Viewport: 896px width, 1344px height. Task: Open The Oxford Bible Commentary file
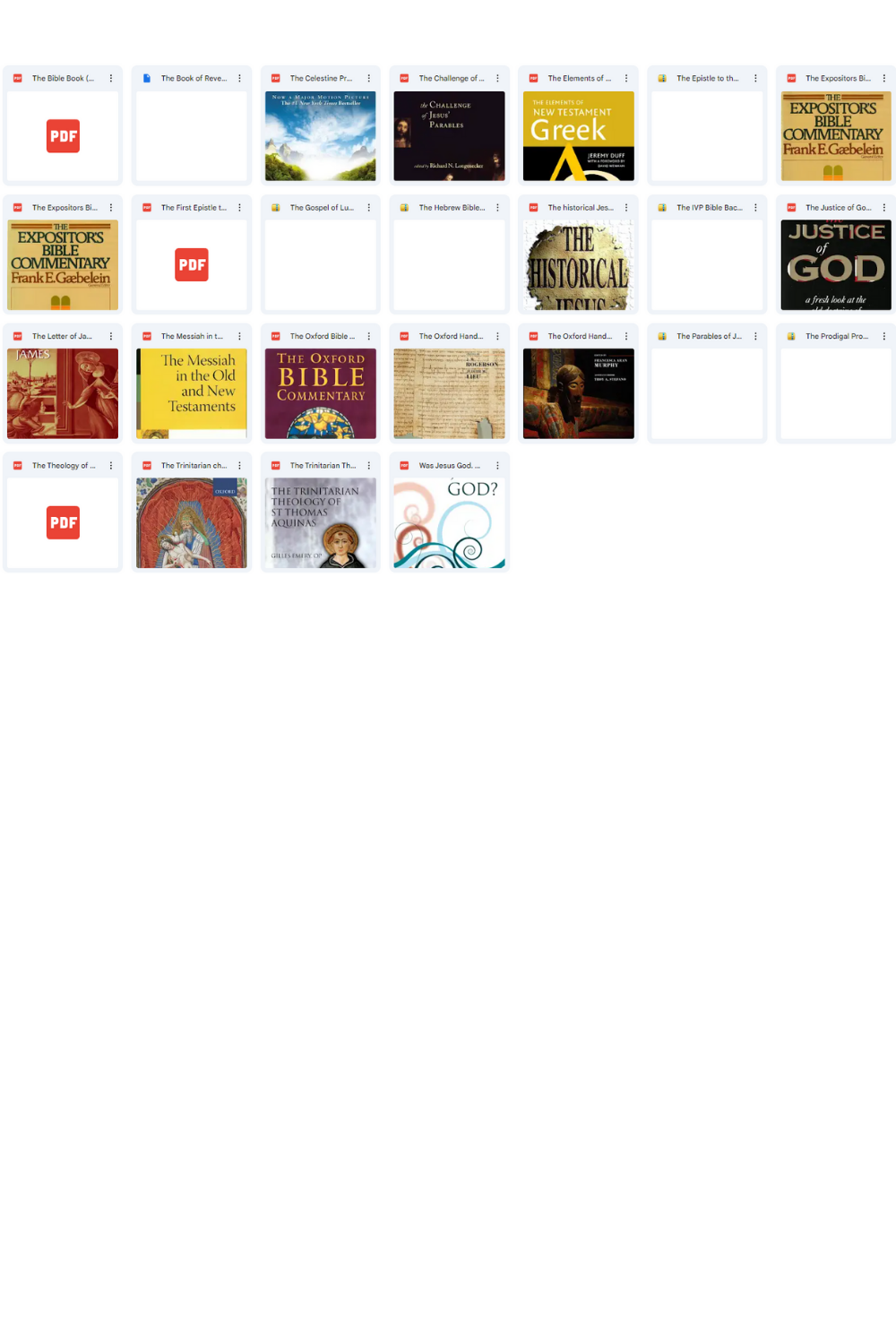[320, 393]
